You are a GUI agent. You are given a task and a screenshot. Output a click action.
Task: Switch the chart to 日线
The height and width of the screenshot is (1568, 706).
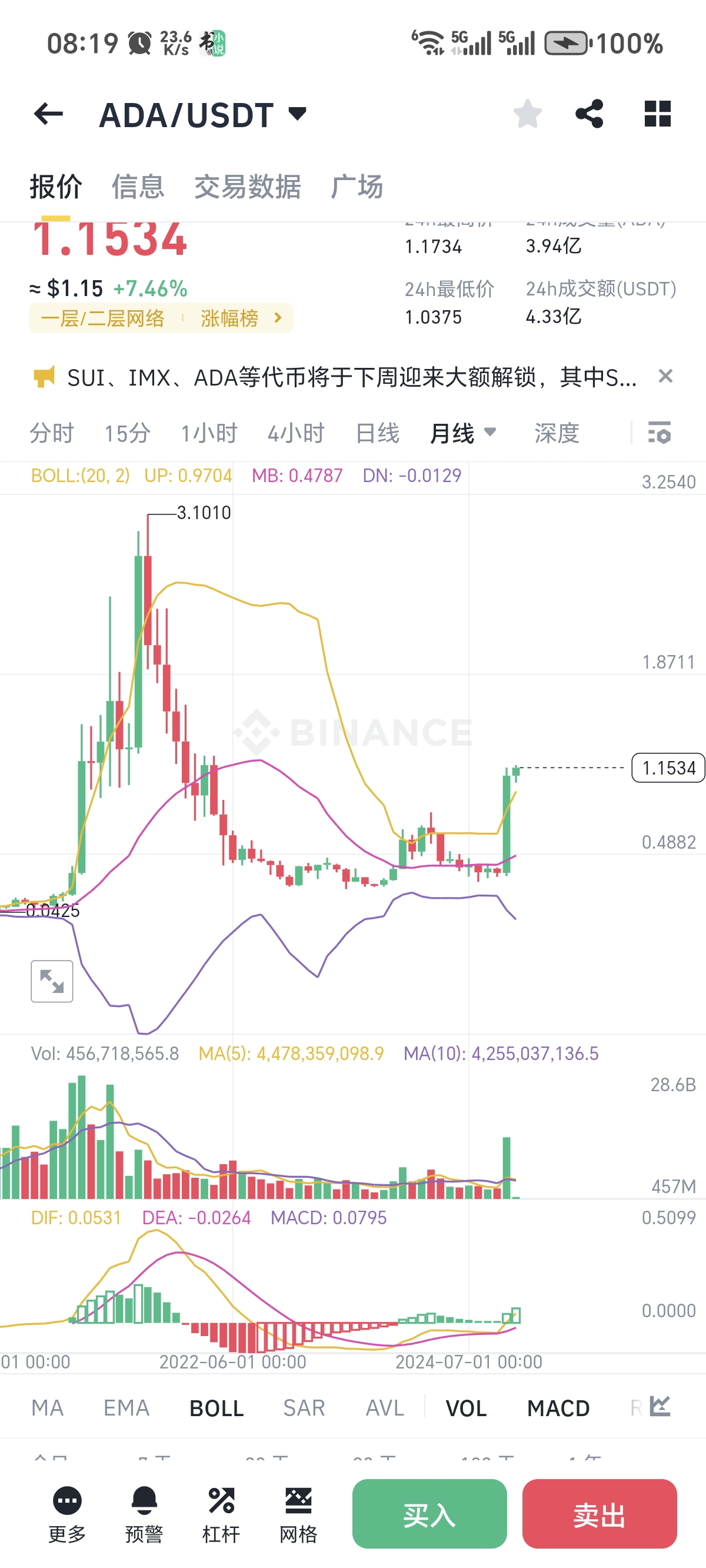(x=377, y=433)
